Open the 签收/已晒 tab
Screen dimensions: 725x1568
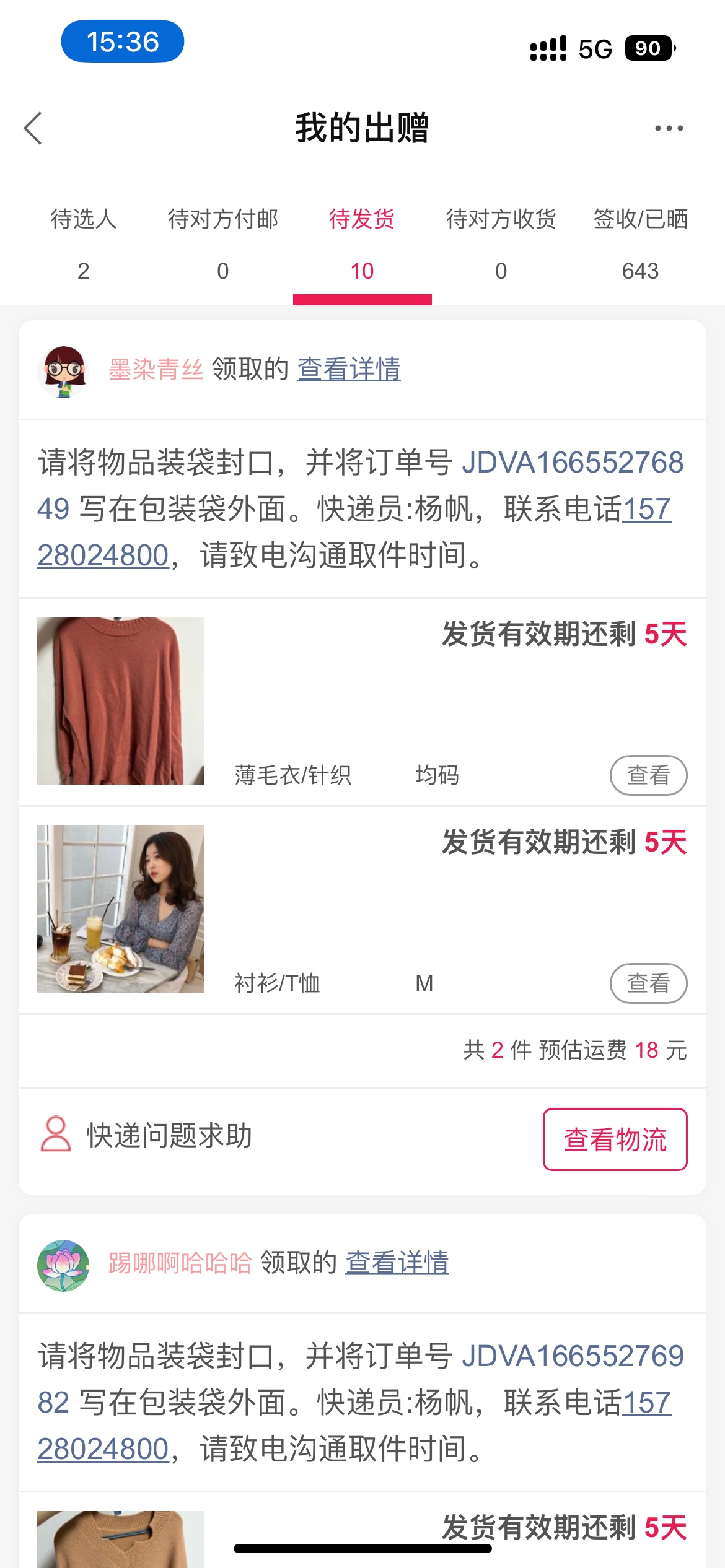640,243
